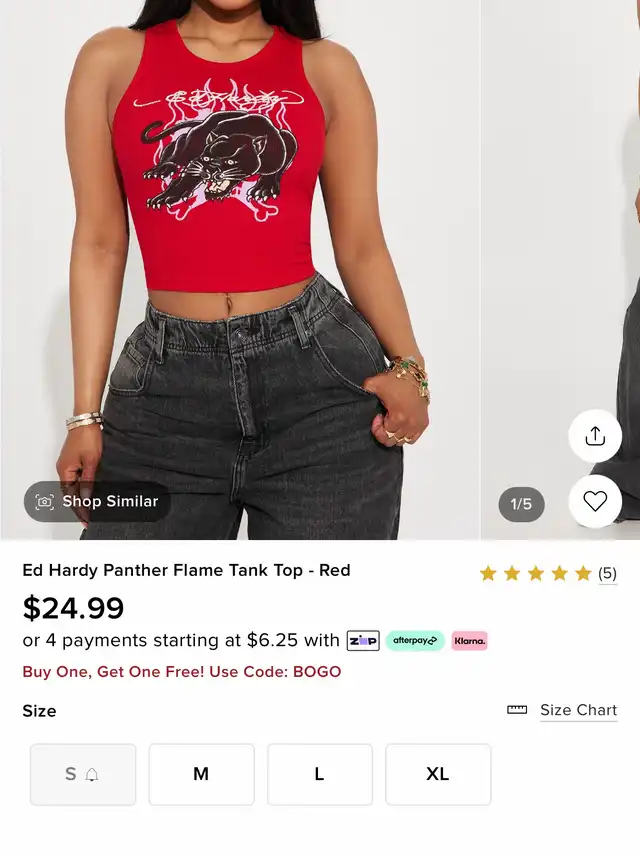Add the tank top to favorites
Image resolution: width=640 pixels, height=855 pixels.
click(x=595, y=501)
